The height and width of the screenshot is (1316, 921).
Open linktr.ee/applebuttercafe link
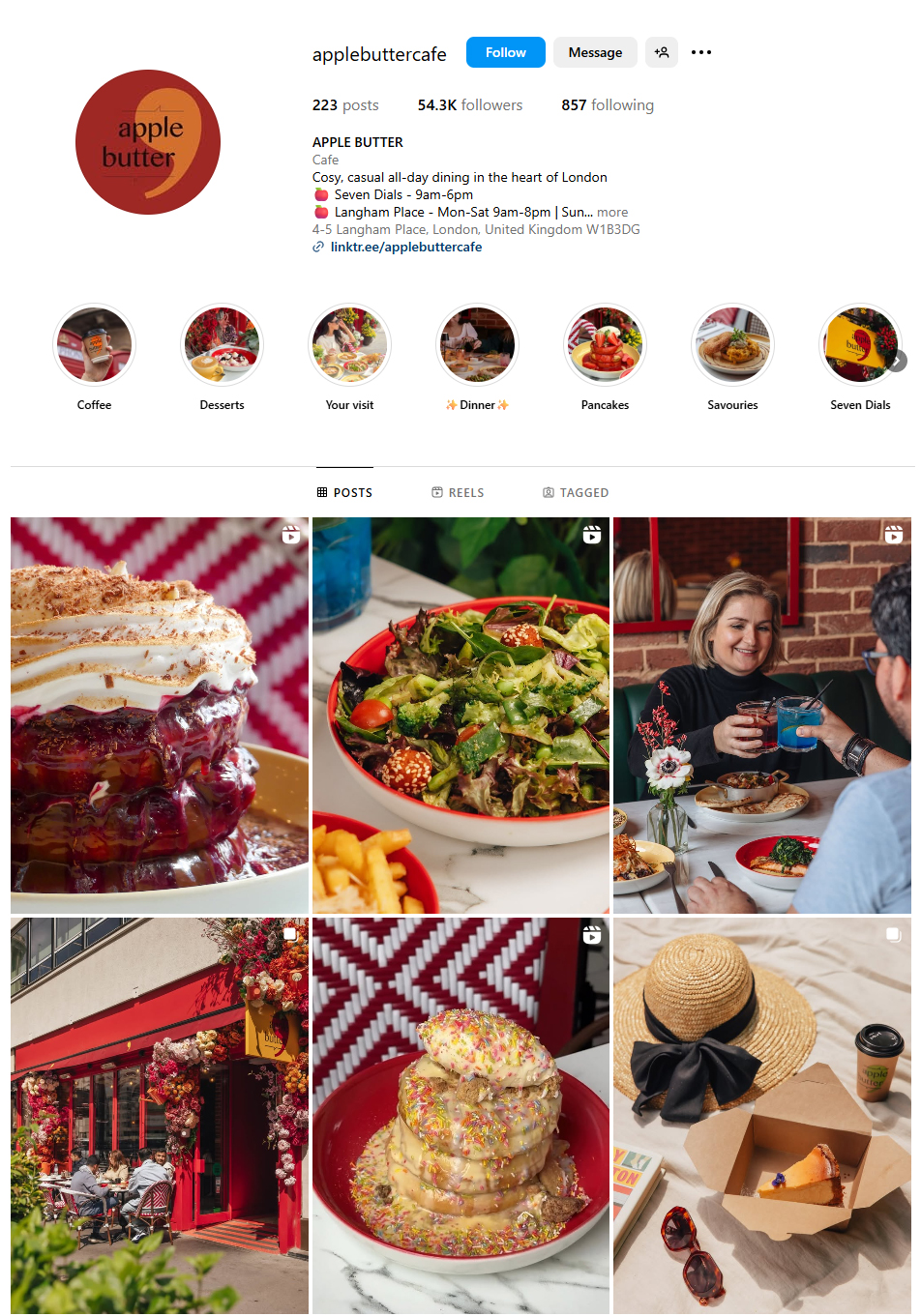[405, 248]
